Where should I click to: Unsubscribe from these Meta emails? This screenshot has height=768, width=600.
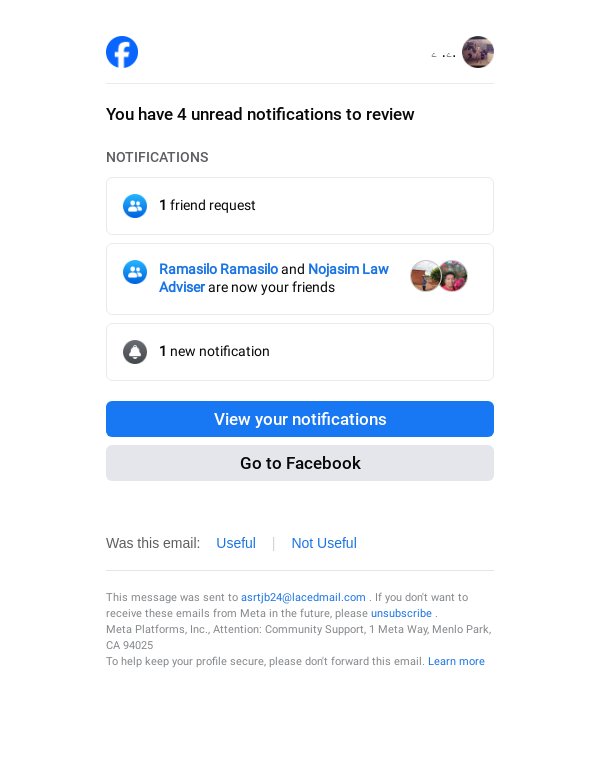[x=401, y=613]
